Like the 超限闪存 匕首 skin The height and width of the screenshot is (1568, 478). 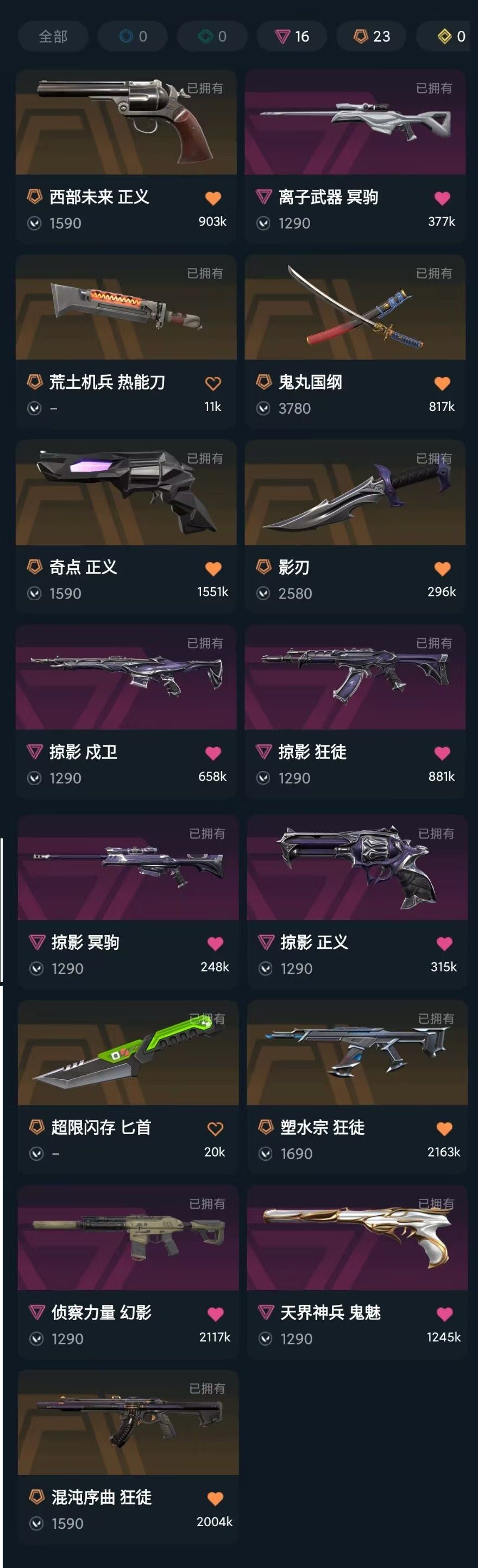coord(215,1129)
